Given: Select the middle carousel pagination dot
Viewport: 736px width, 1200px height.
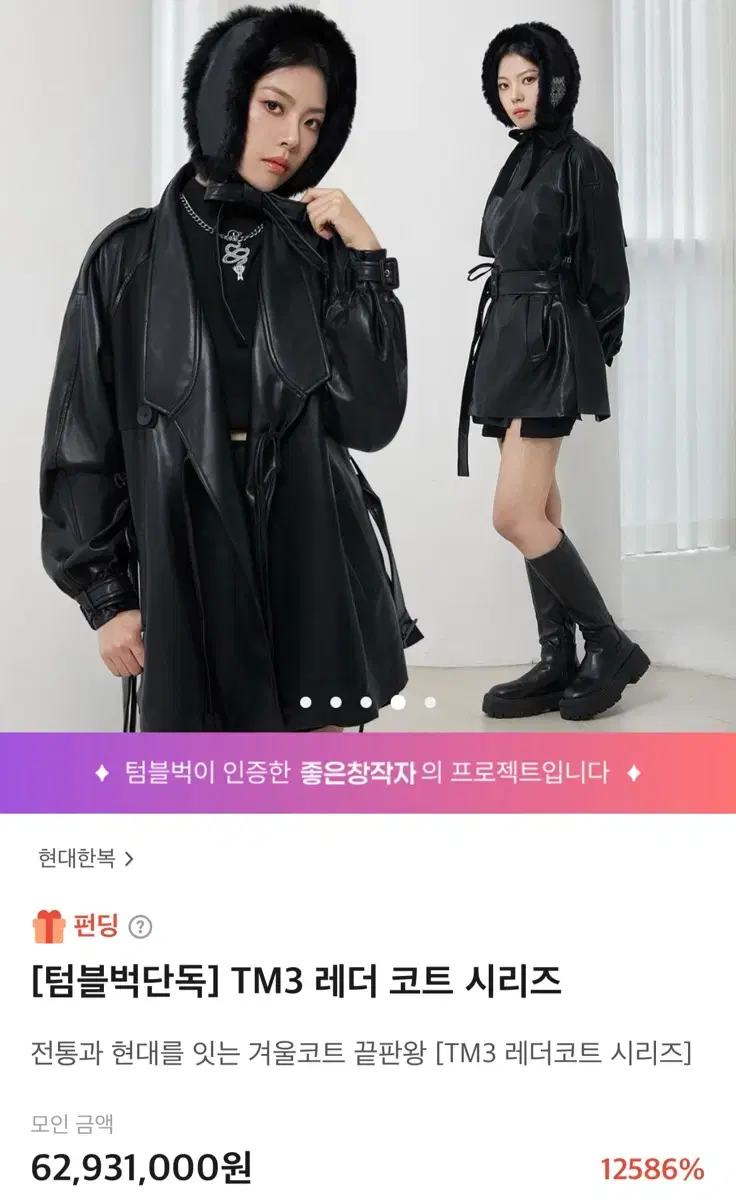Looking at the screenshot, I should click(366, 703).
